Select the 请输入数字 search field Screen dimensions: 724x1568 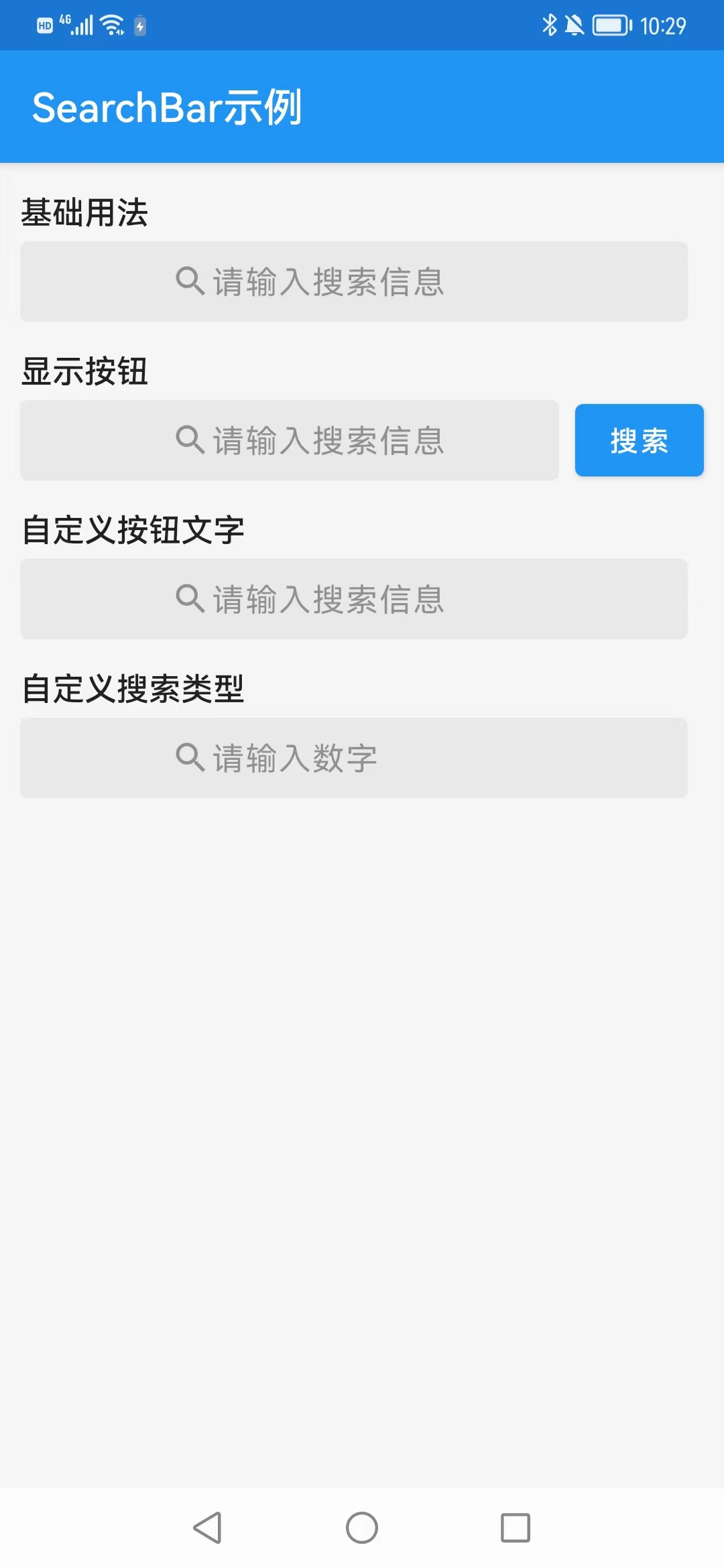354,758
